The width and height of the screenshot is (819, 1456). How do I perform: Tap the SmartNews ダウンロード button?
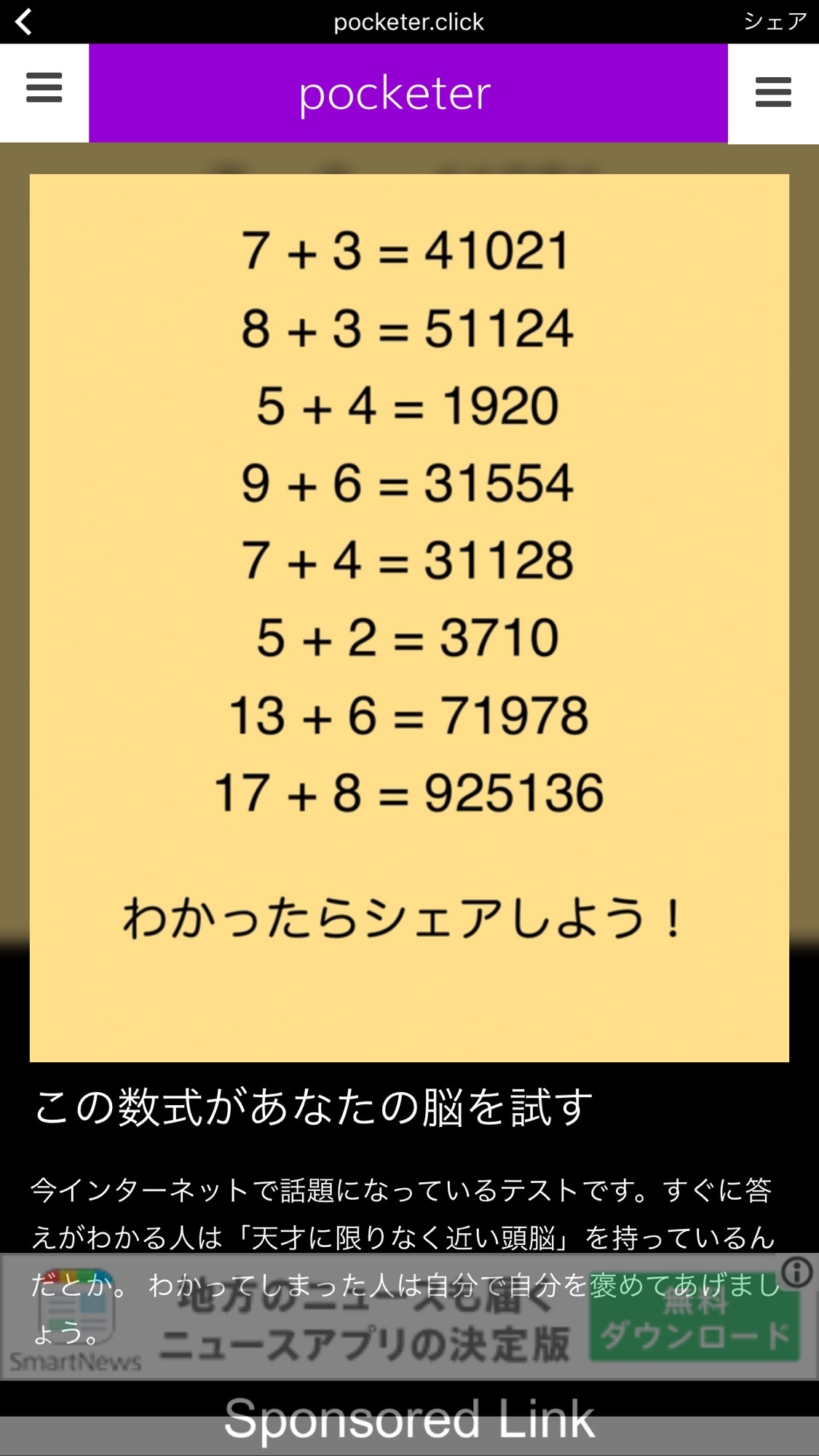(x=694, y=1326)
